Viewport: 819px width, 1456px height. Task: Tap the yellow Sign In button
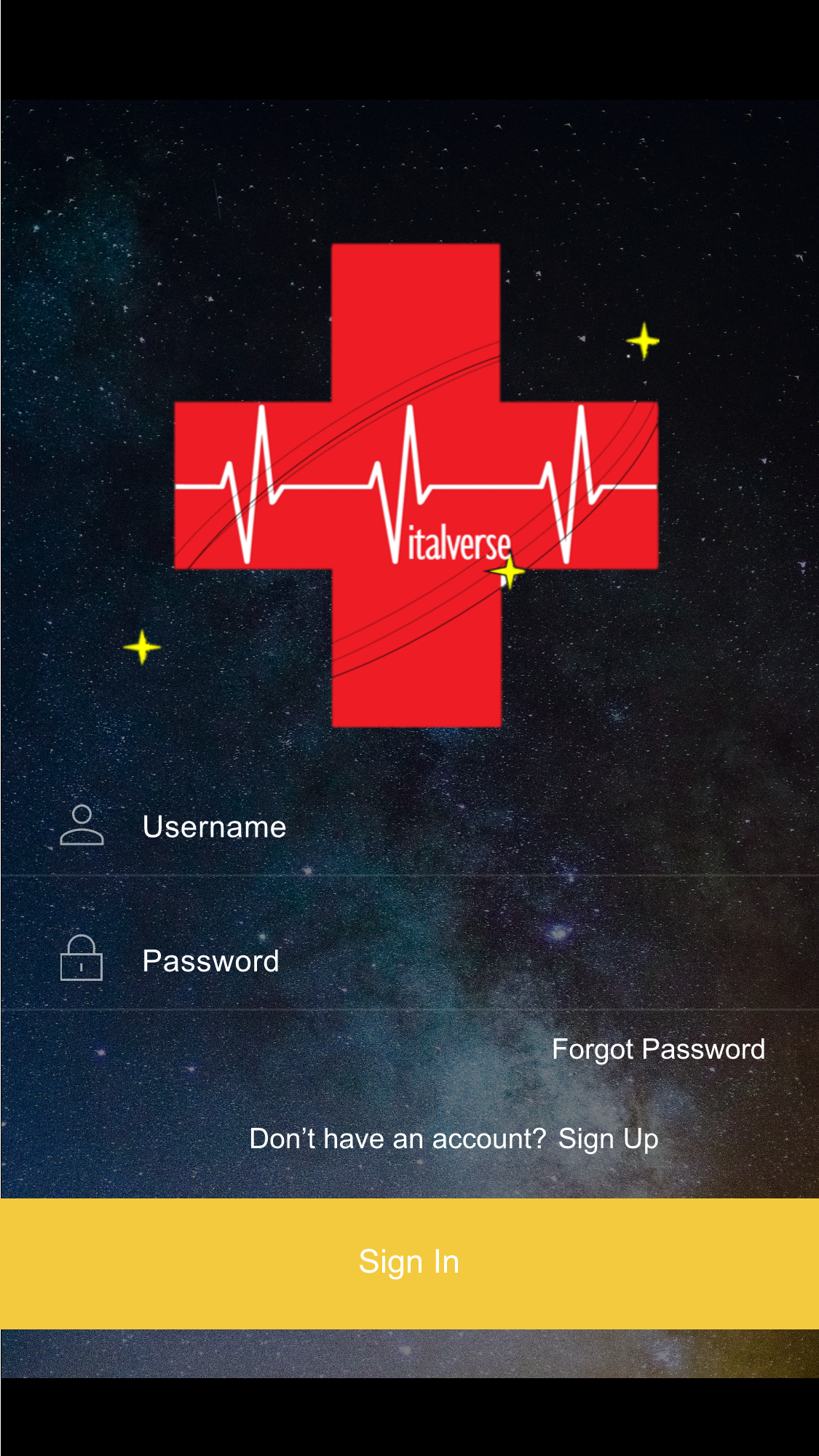click(409, 1263)
